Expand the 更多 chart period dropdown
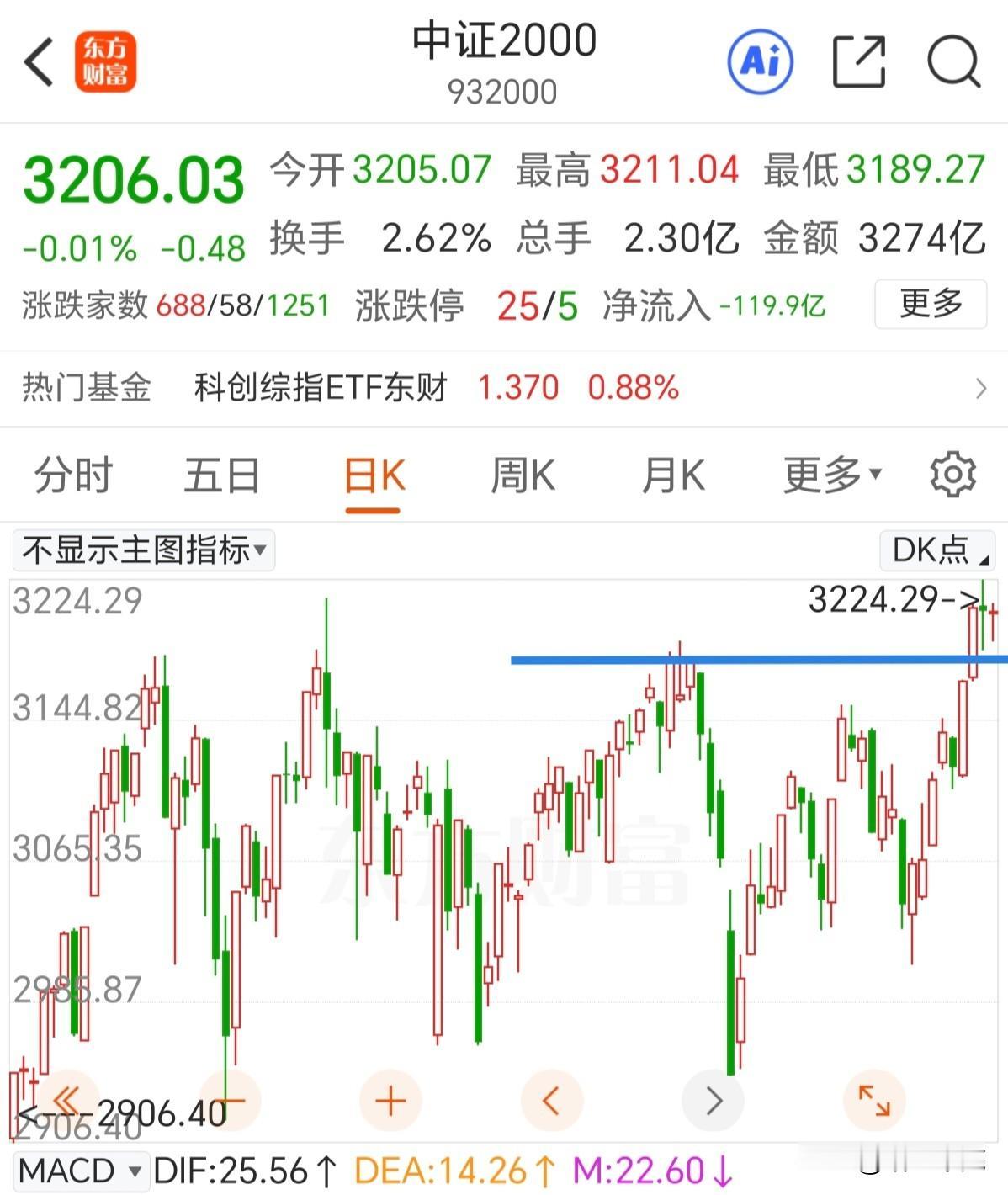This screenshot has height=1195, width=1008. pos(831,474)
